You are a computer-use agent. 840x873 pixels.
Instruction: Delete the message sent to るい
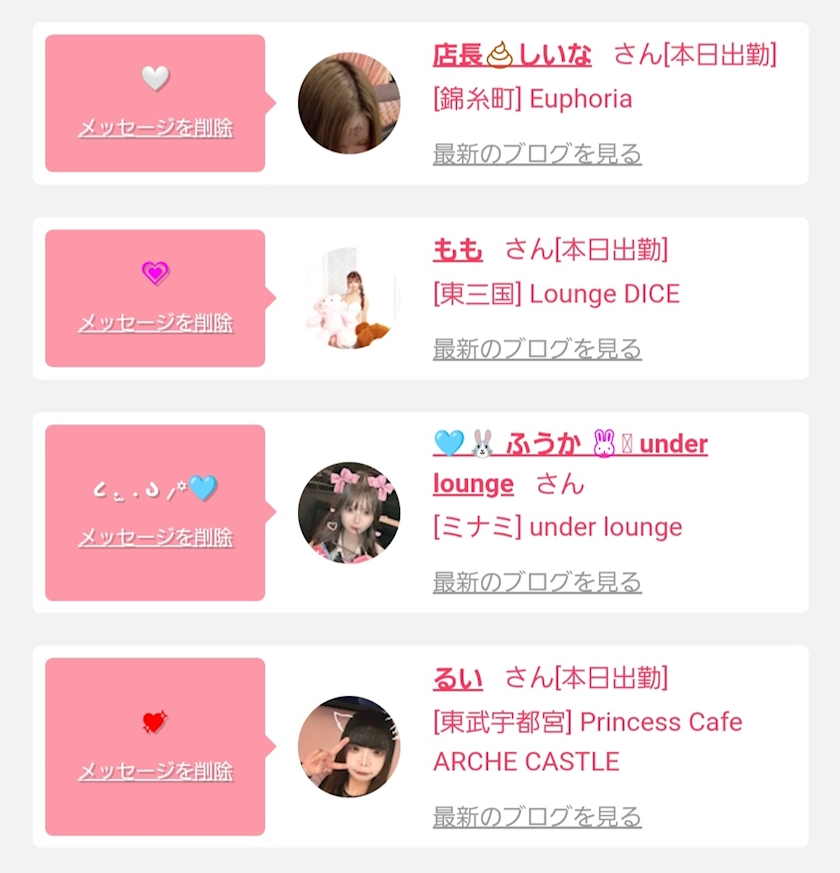pos(155,772)
